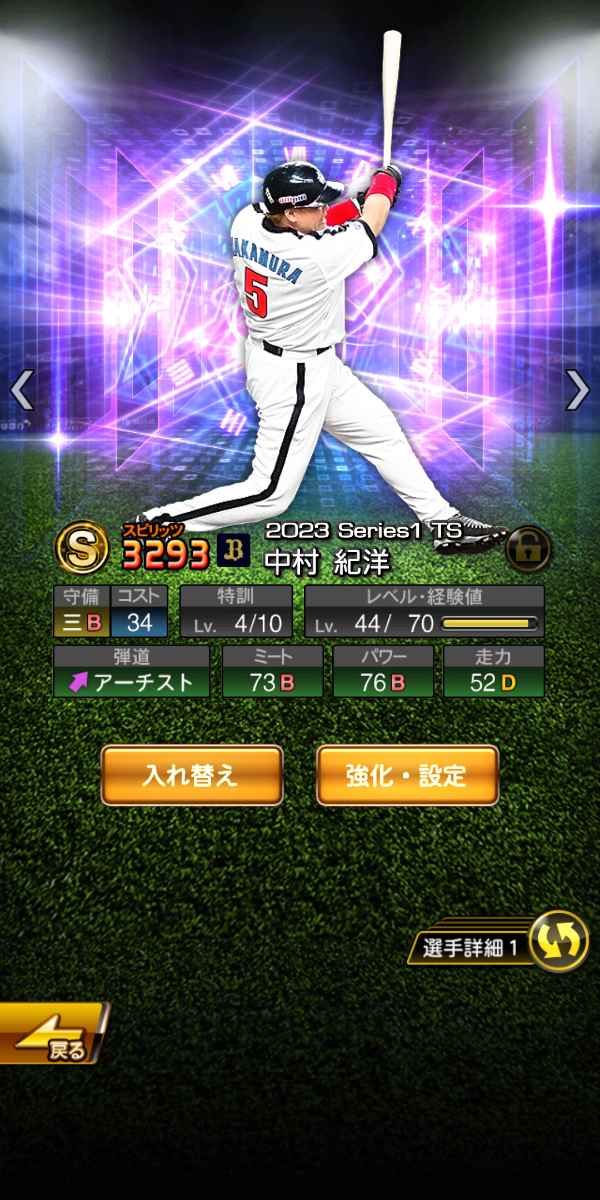Tap the 入れ替え swap button
The height and width of the screenshot is (1200, 600).
(x=191, y=775)
